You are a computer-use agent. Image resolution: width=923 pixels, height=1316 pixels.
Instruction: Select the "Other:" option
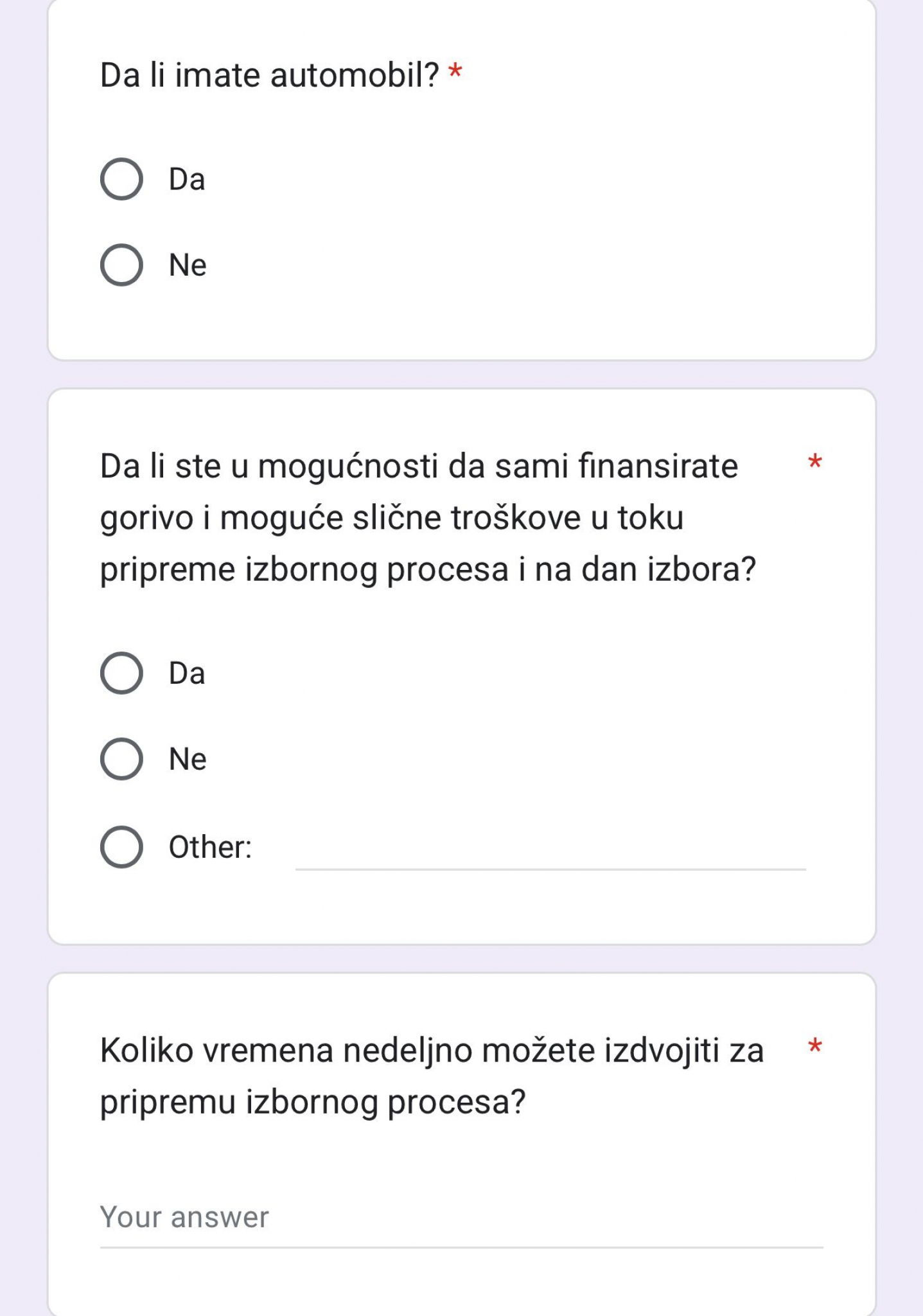121,846
